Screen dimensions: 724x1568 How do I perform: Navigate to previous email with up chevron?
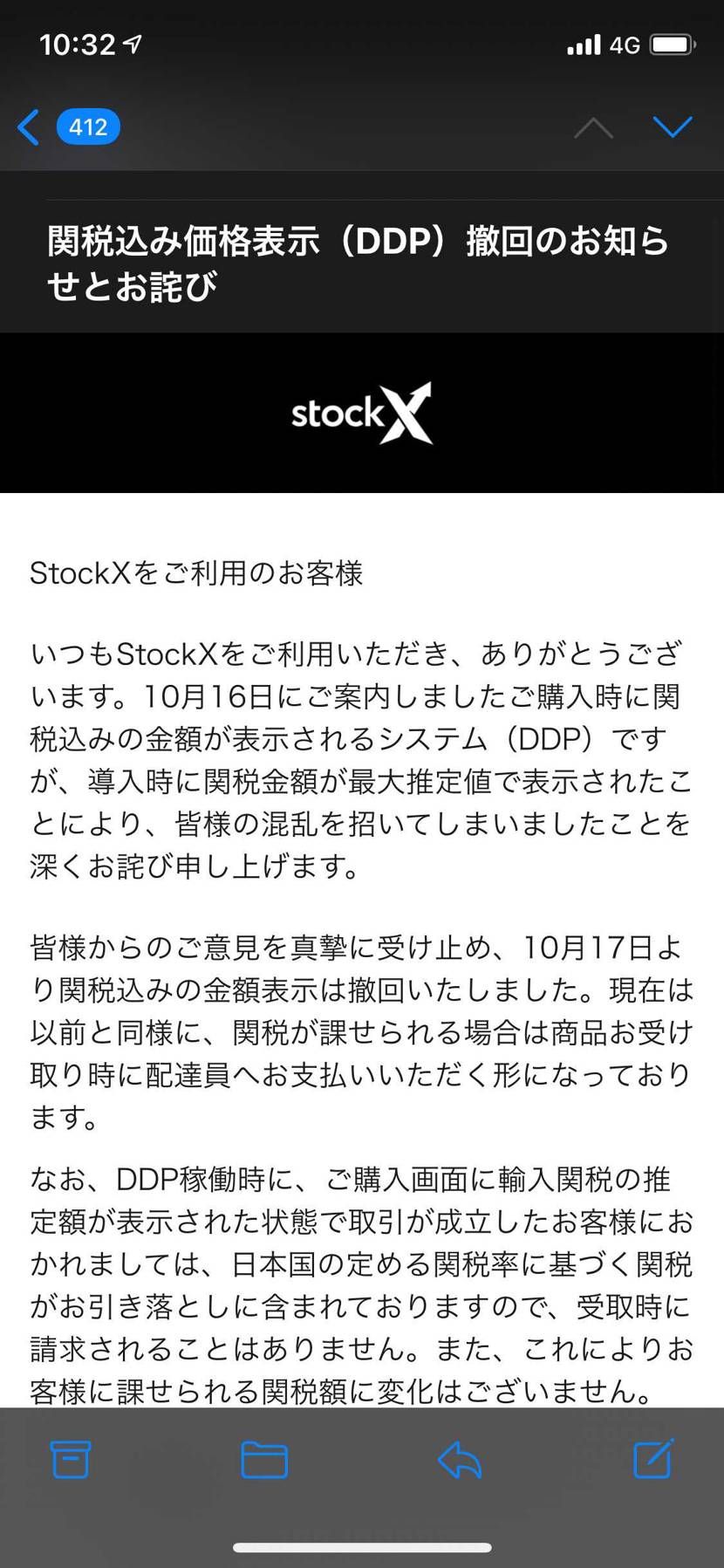pos(593,127)
